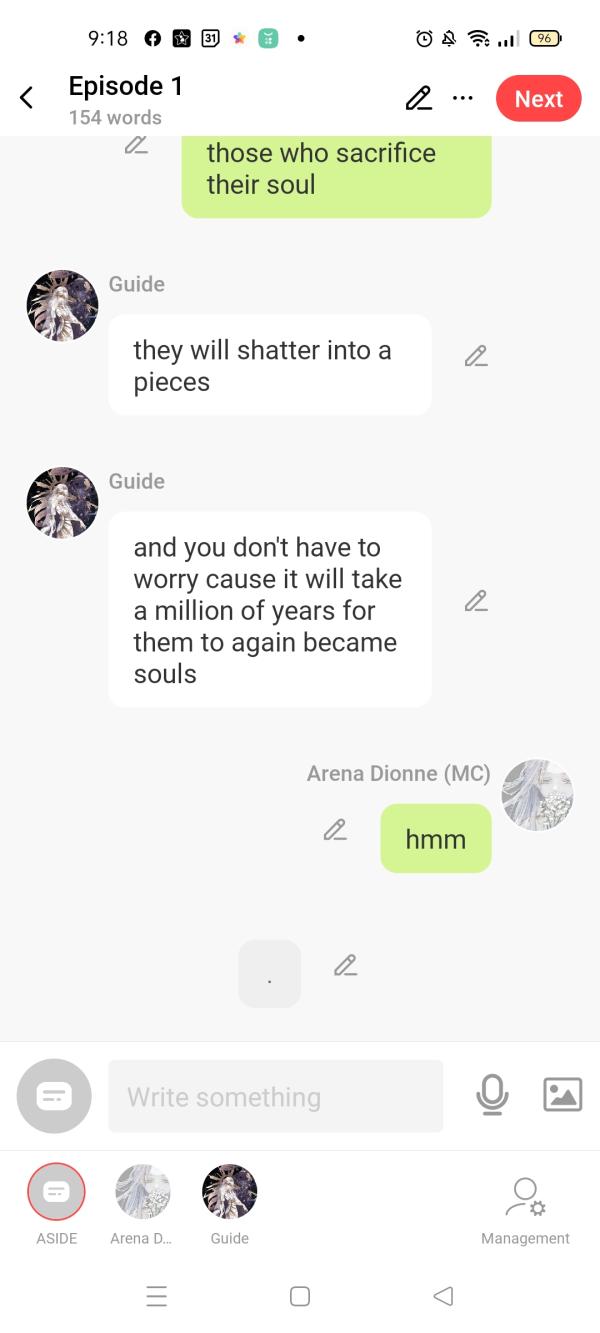Tap the gray aside bubble button beside input
This screenshot has width=600, height=1333.
[x=54, y=1096]
